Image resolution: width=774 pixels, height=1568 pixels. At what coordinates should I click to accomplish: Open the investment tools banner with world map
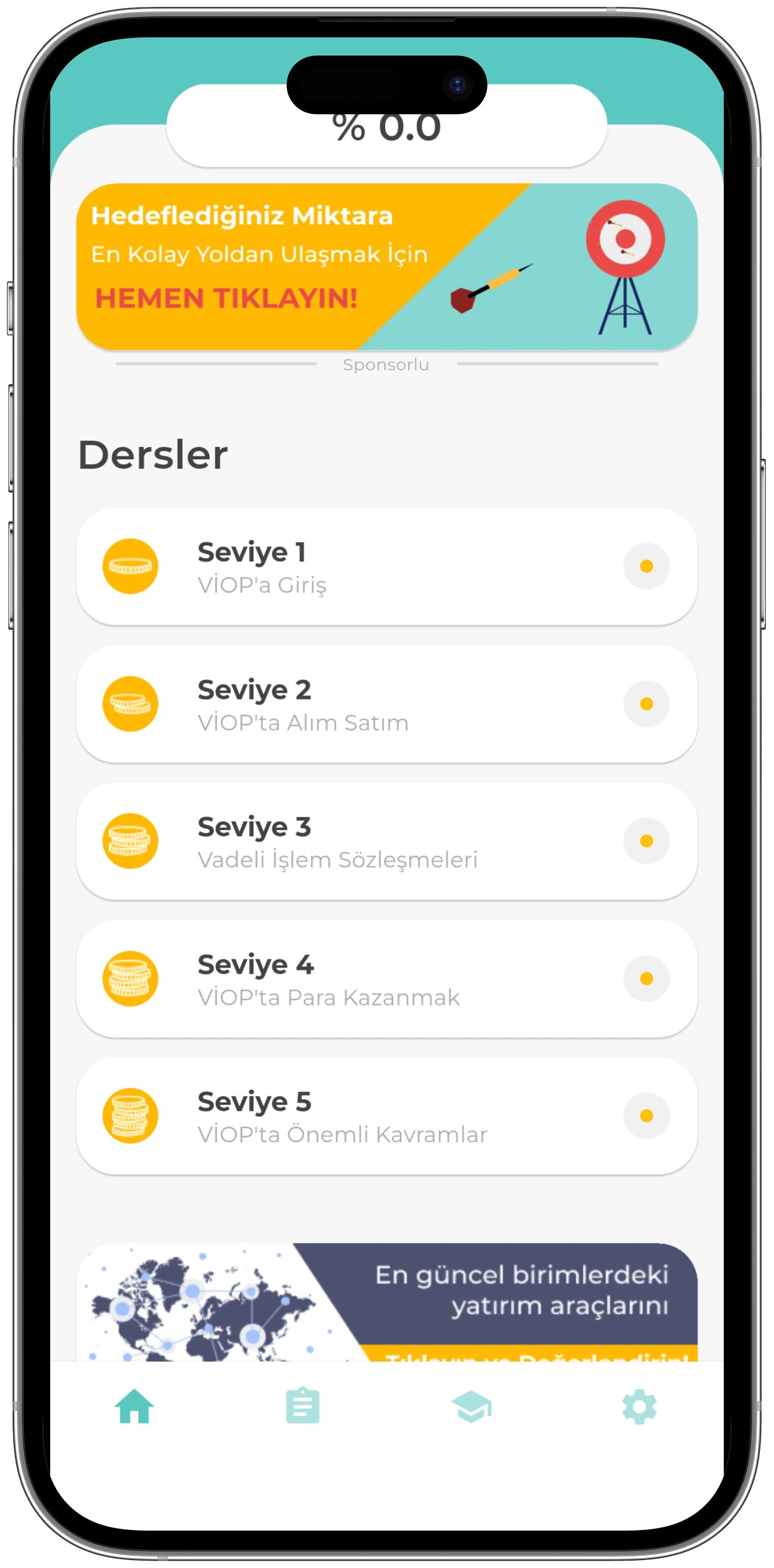click(386, 1303)
